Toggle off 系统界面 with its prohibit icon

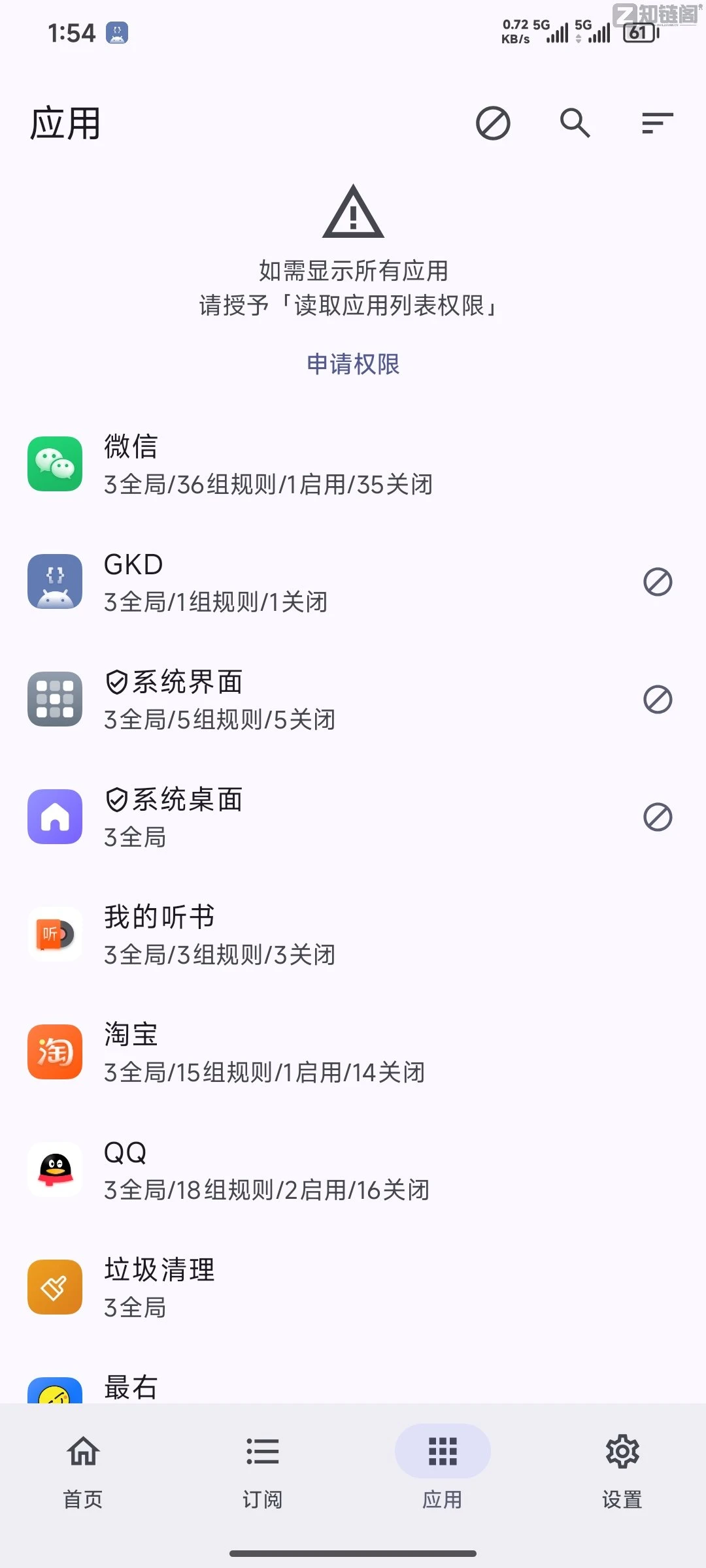pyautogui.click(x=656, y=700)
